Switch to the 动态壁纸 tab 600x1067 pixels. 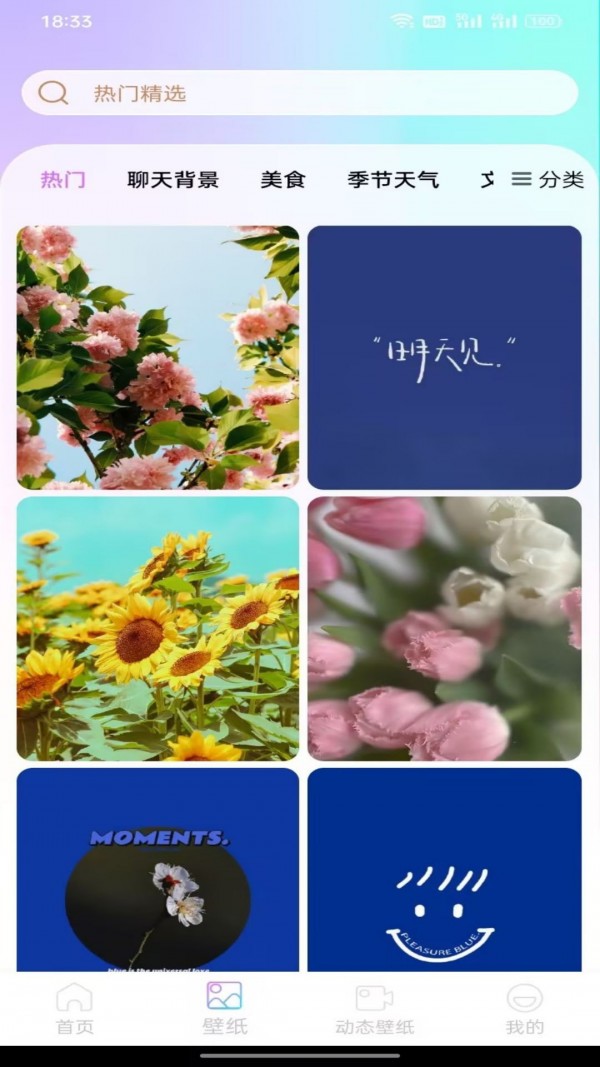click(x=374, y=1008)
